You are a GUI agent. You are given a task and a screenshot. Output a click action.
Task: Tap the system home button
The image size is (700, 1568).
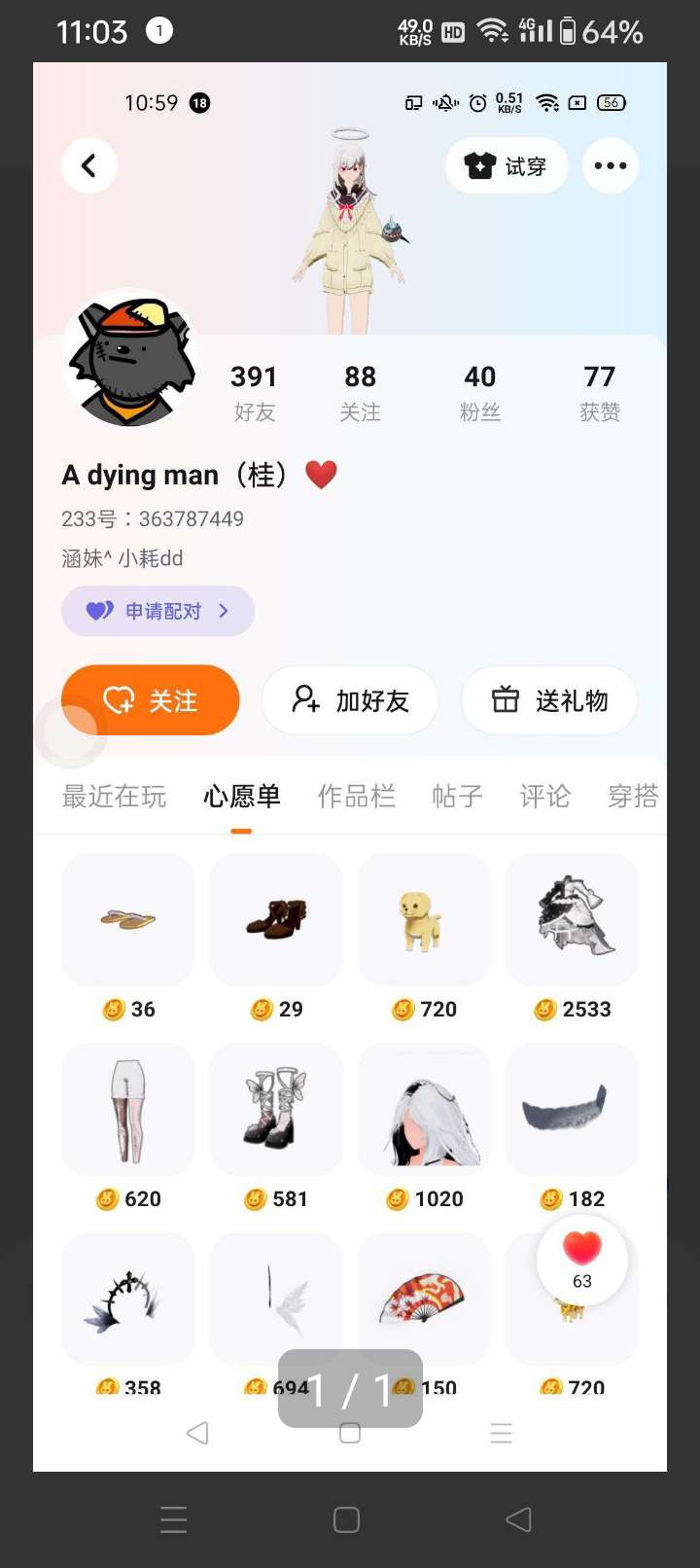pos(347,1519)
